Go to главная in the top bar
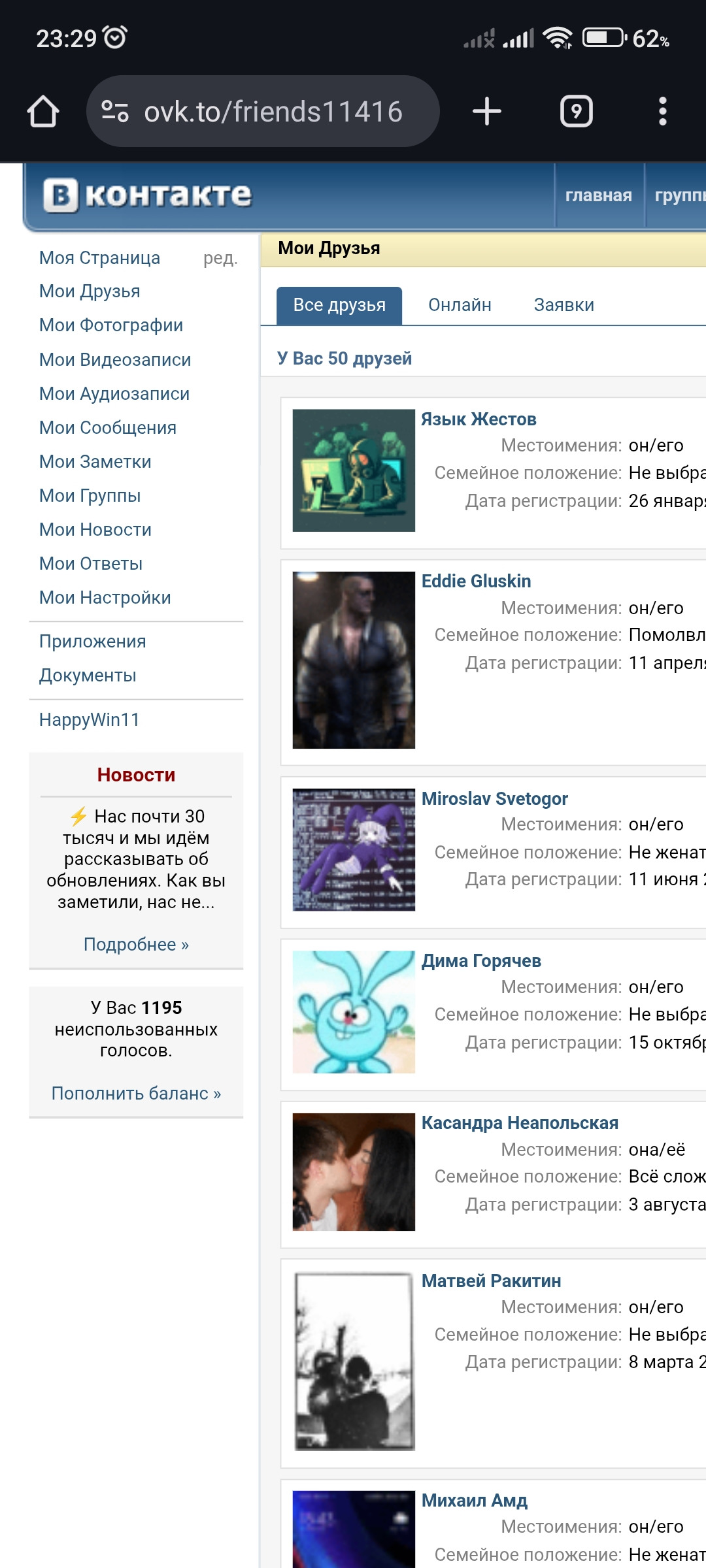The height and width of the screenshot is (1568, 706). coord(598,195)
